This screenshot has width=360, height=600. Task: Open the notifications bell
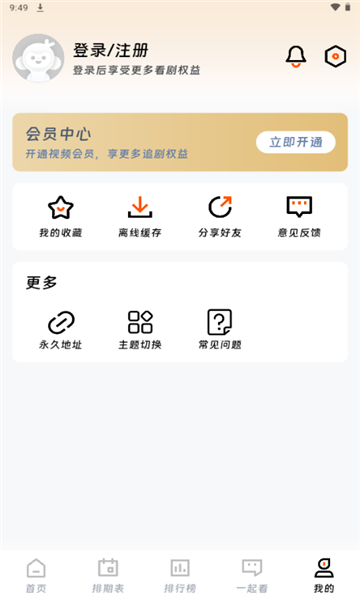[x=296, y=57]
